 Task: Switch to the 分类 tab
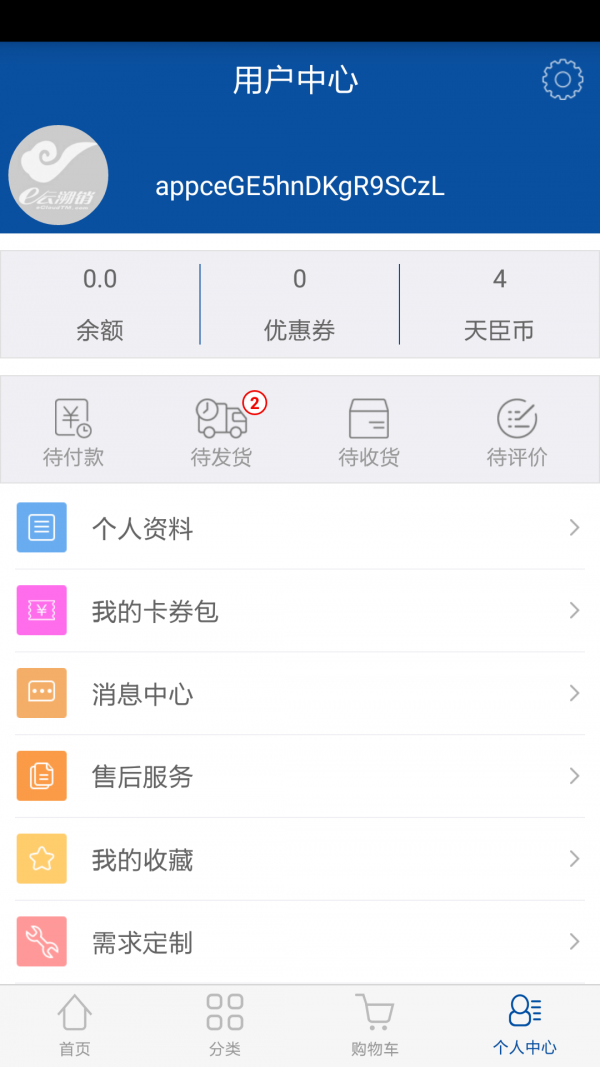pos(225,1025)
